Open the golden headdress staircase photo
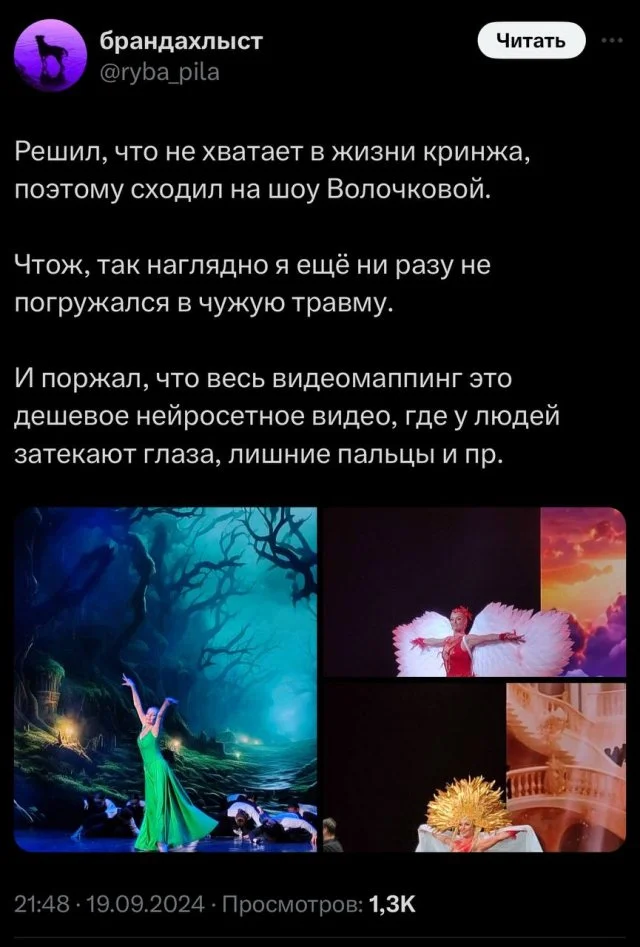This screenshot has height=947, width=640. pos(475,768)
